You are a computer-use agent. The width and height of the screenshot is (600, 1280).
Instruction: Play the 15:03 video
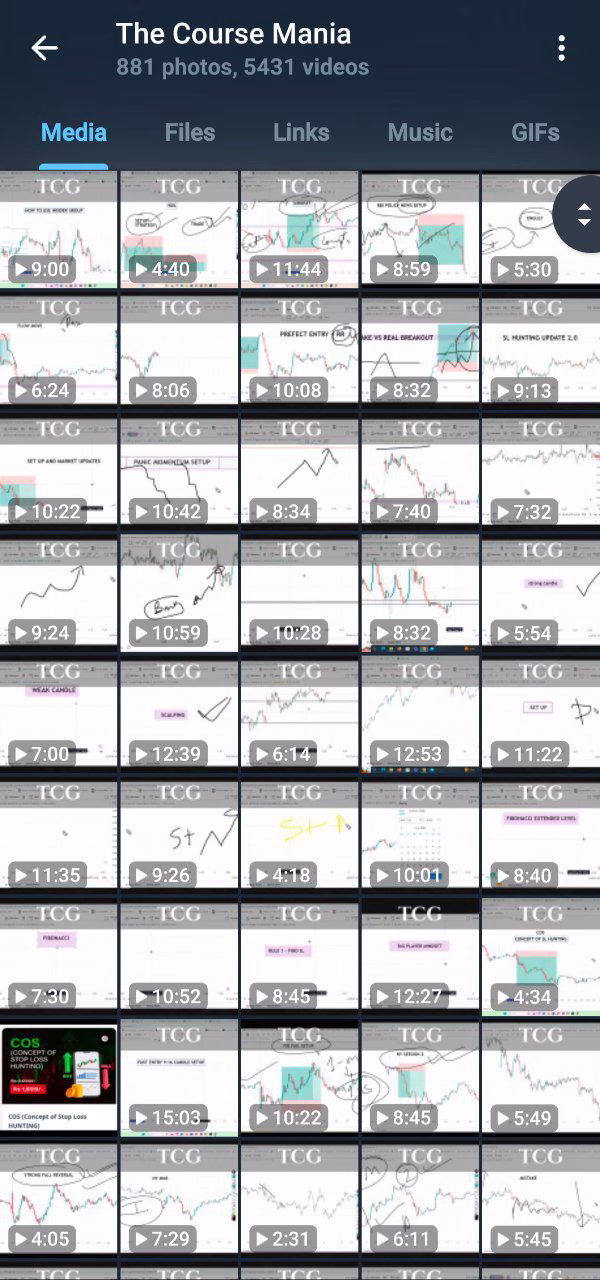[179, 1078]
